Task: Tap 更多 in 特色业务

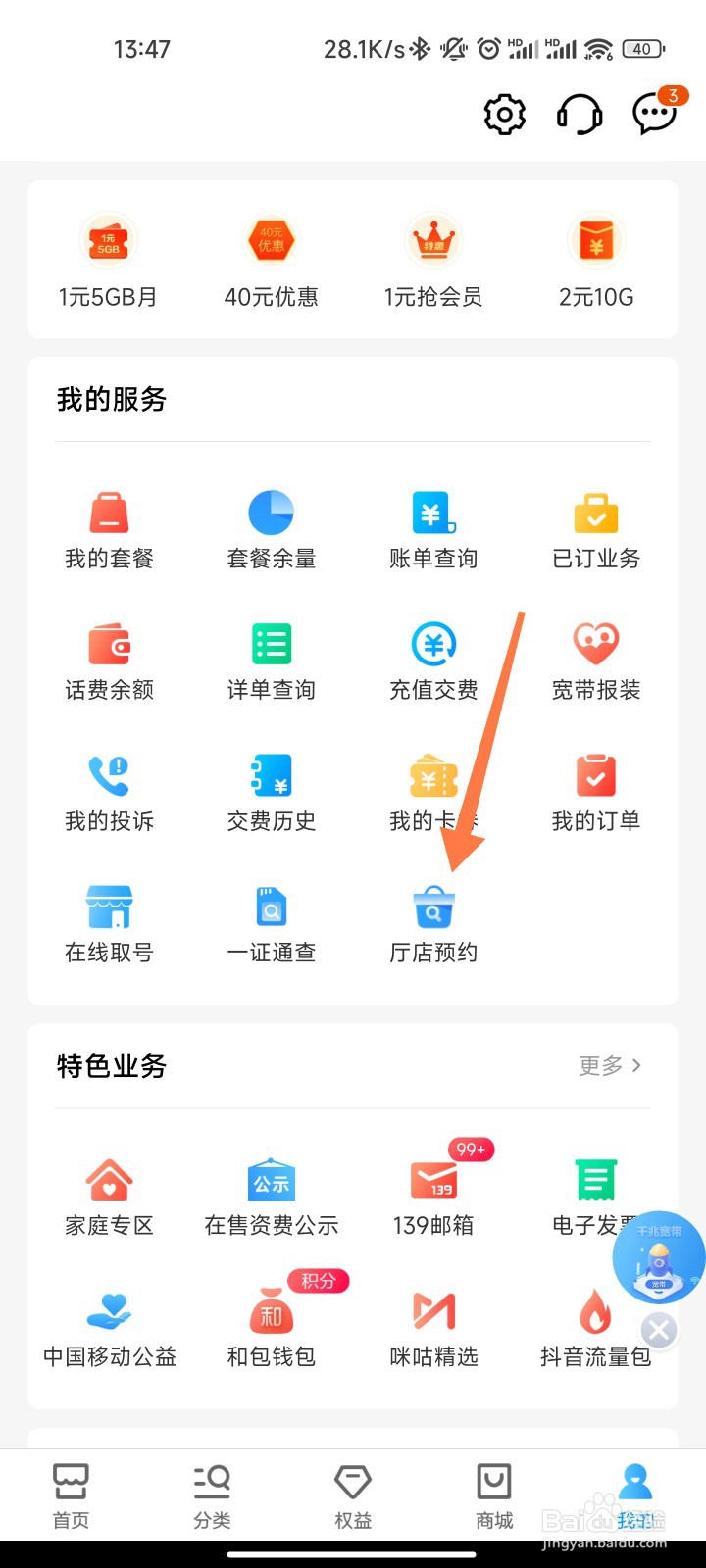Action: (x=610, y=1065)
